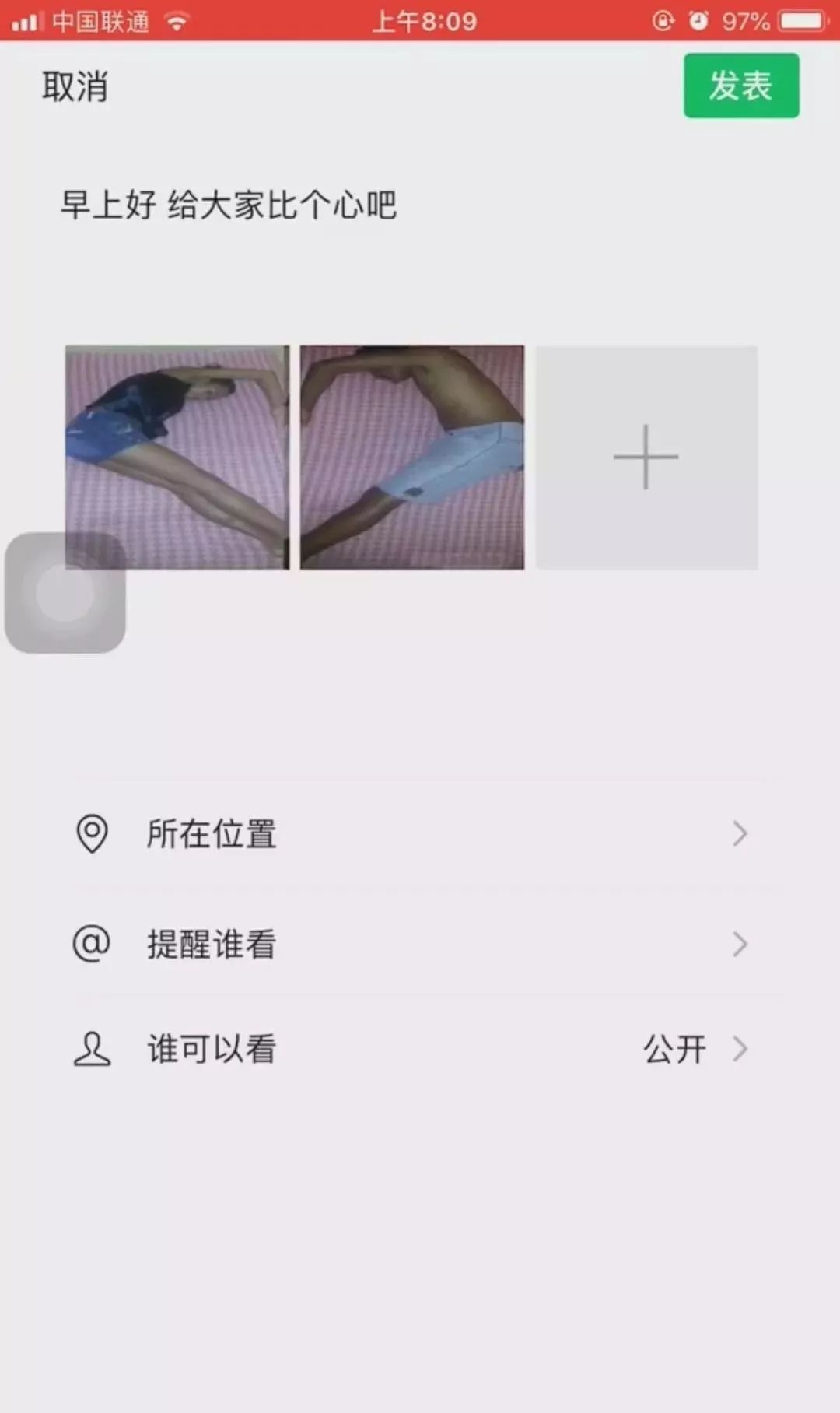Open the first attached photo
840x1413 pixels.
(177, 458)
